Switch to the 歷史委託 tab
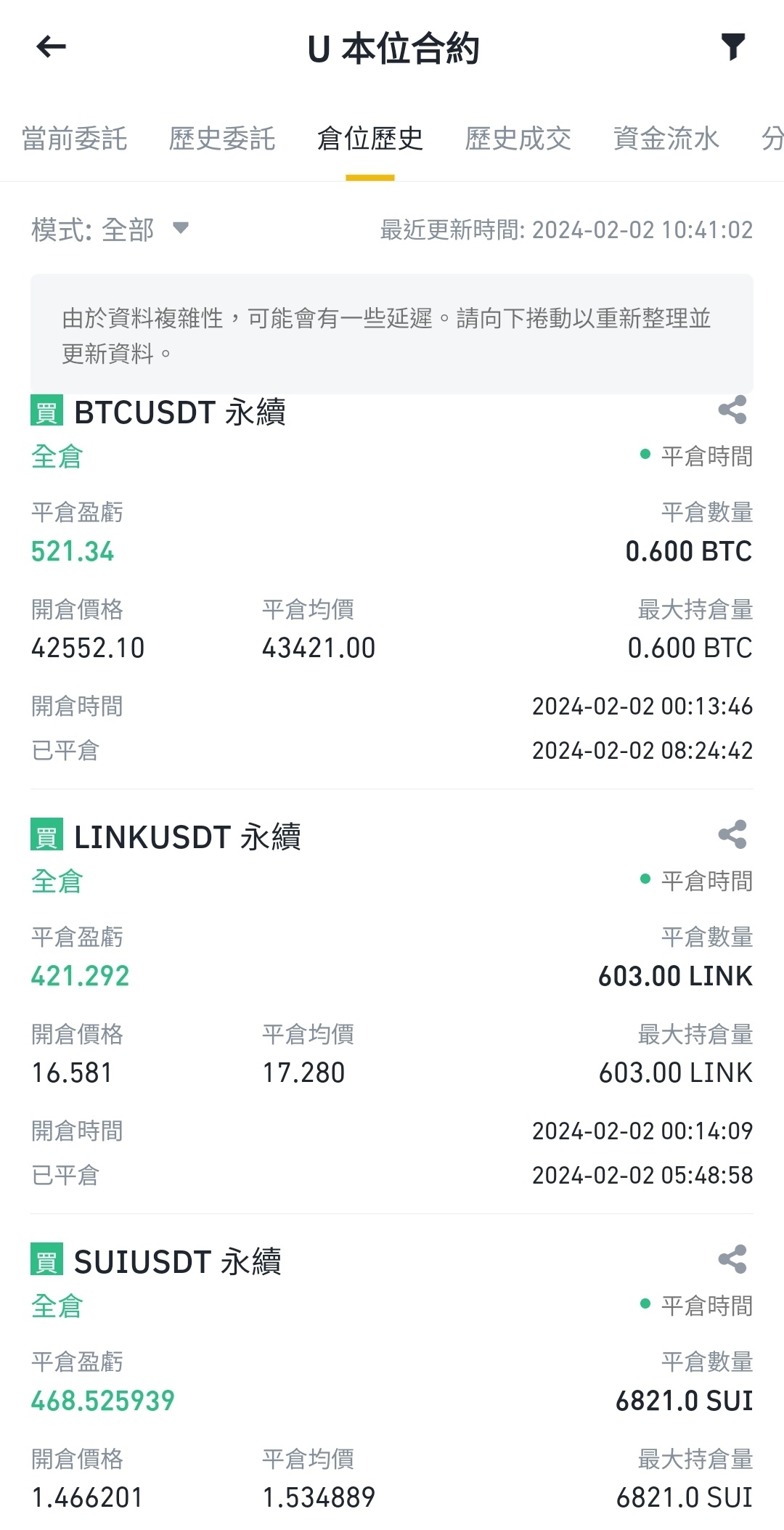784x1530 pixels. tap(222, 138)
